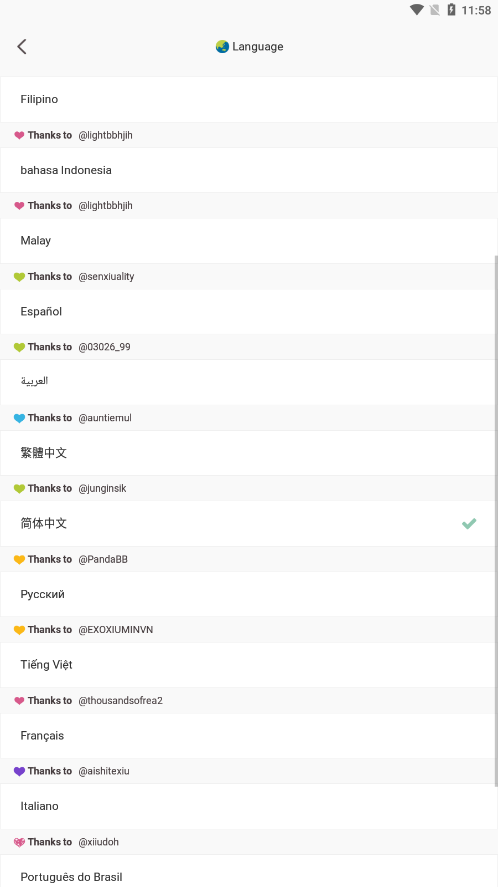Choose Traditional Chinese 繁體中文
Screen dimensions: 498x887
coord(249,453)
